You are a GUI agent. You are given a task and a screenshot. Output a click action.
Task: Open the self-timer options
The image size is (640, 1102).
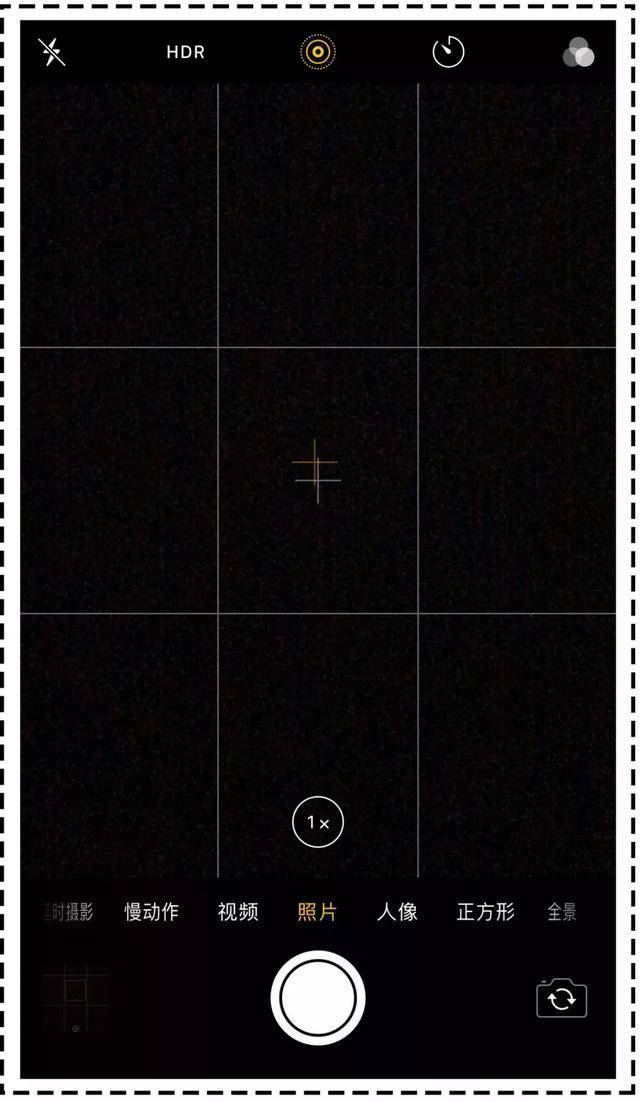tap(449, 52)
